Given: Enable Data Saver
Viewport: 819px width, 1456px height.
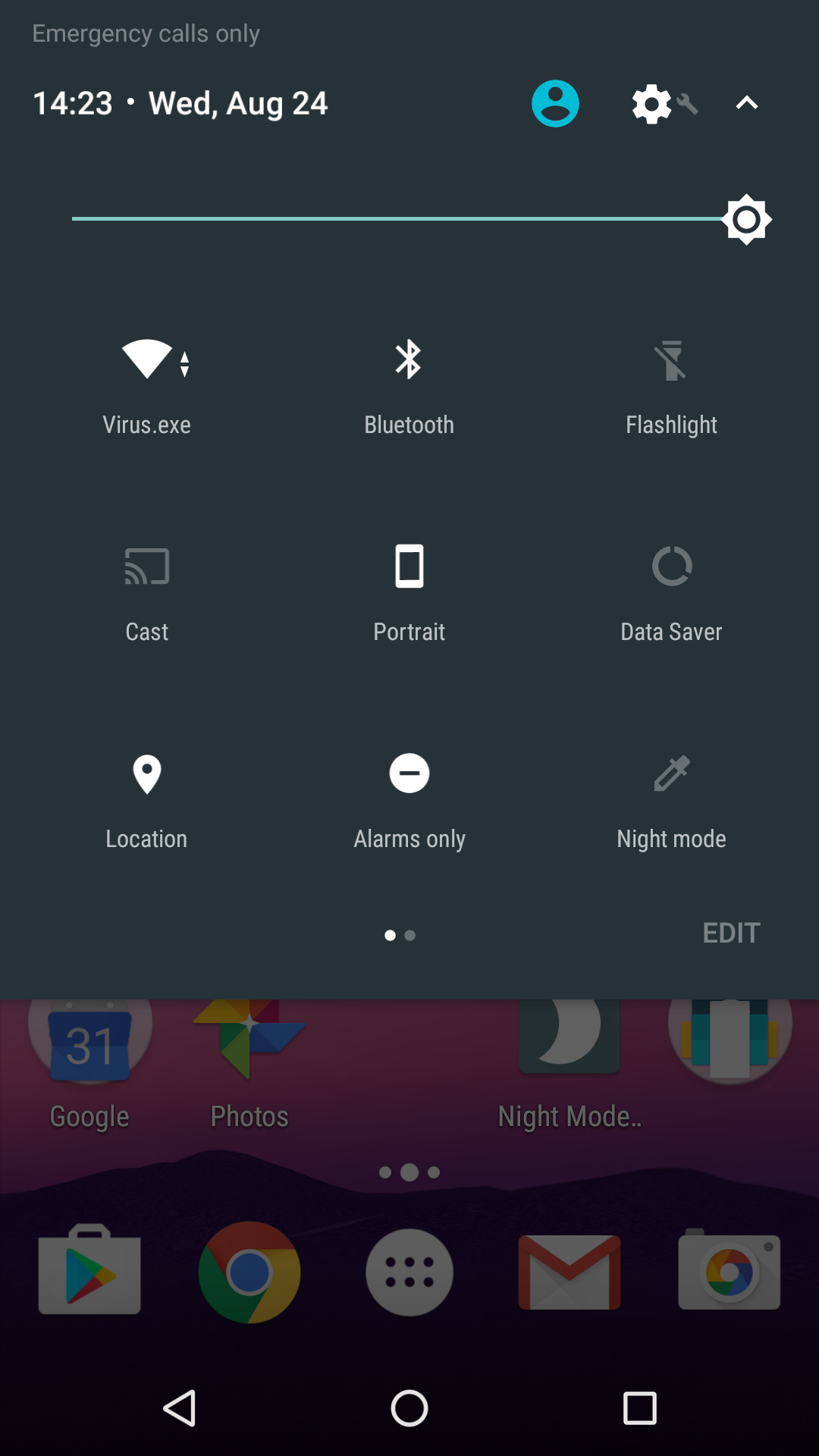Looking at the screenshot, I should coord(671,594).
